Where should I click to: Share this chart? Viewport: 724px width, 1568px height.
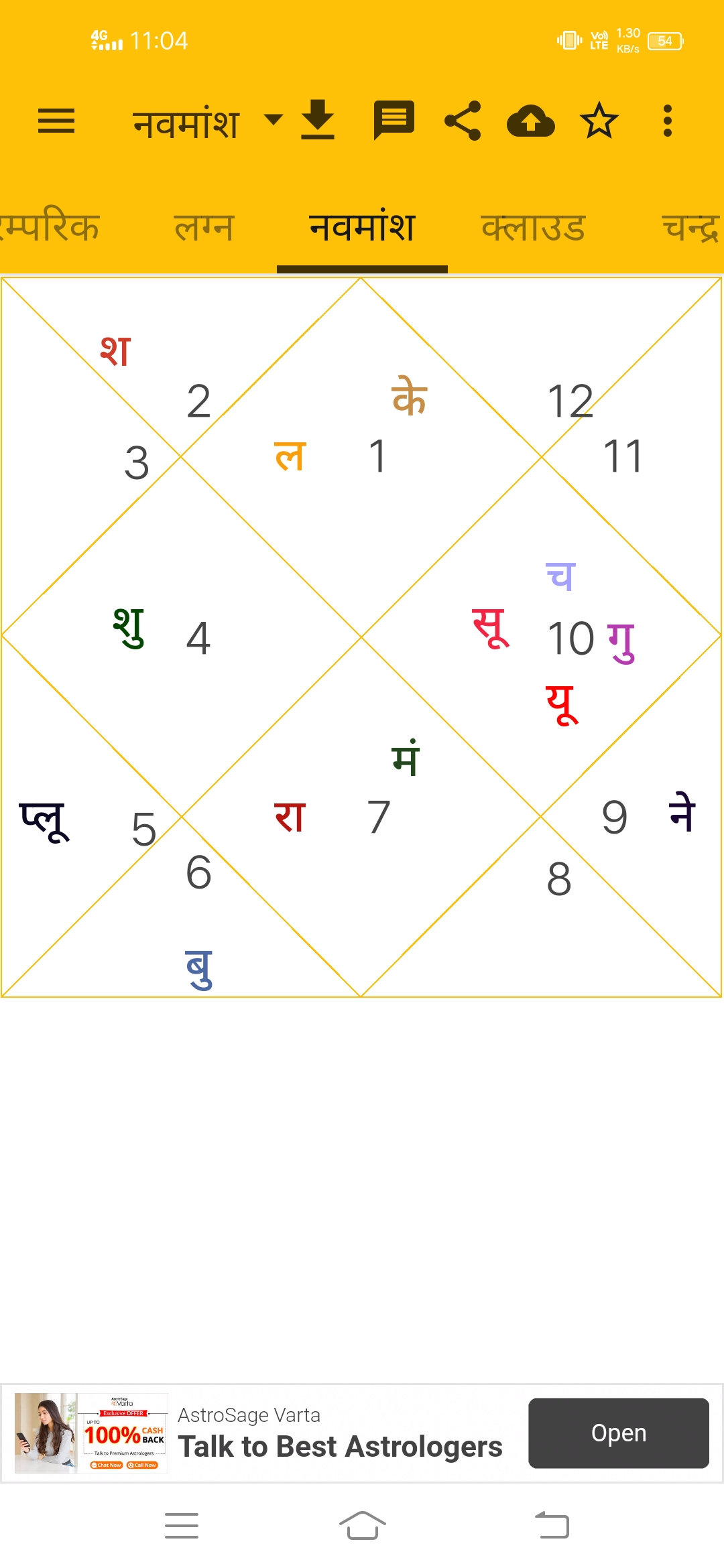(x=463, y=121)
